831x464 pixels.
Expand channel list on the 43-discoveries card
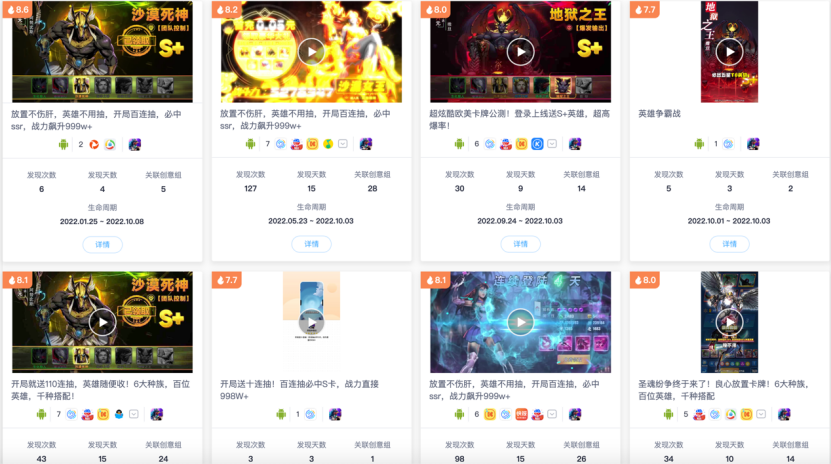coord(134,414)
